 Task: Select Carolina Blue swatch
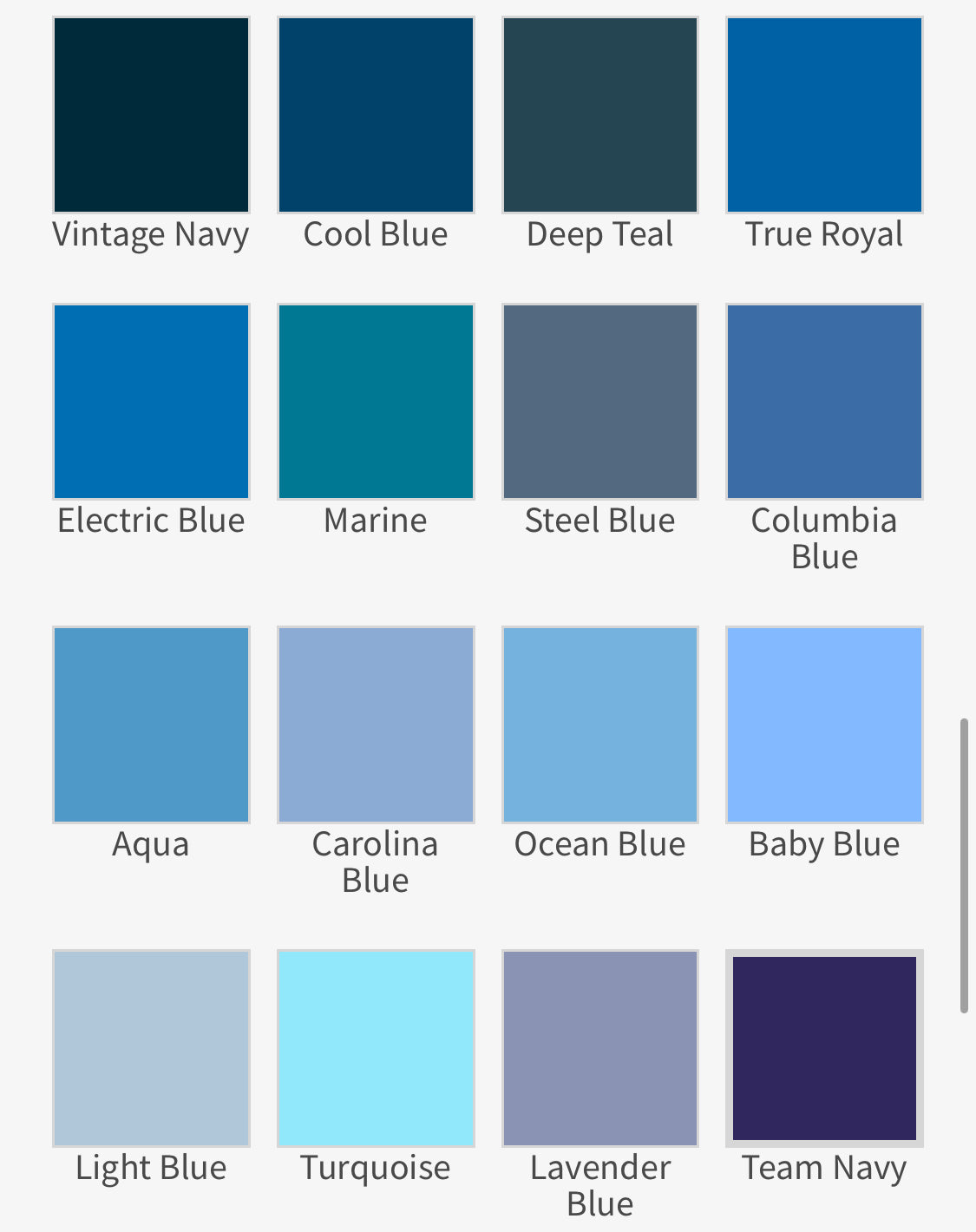click(376, 724)
